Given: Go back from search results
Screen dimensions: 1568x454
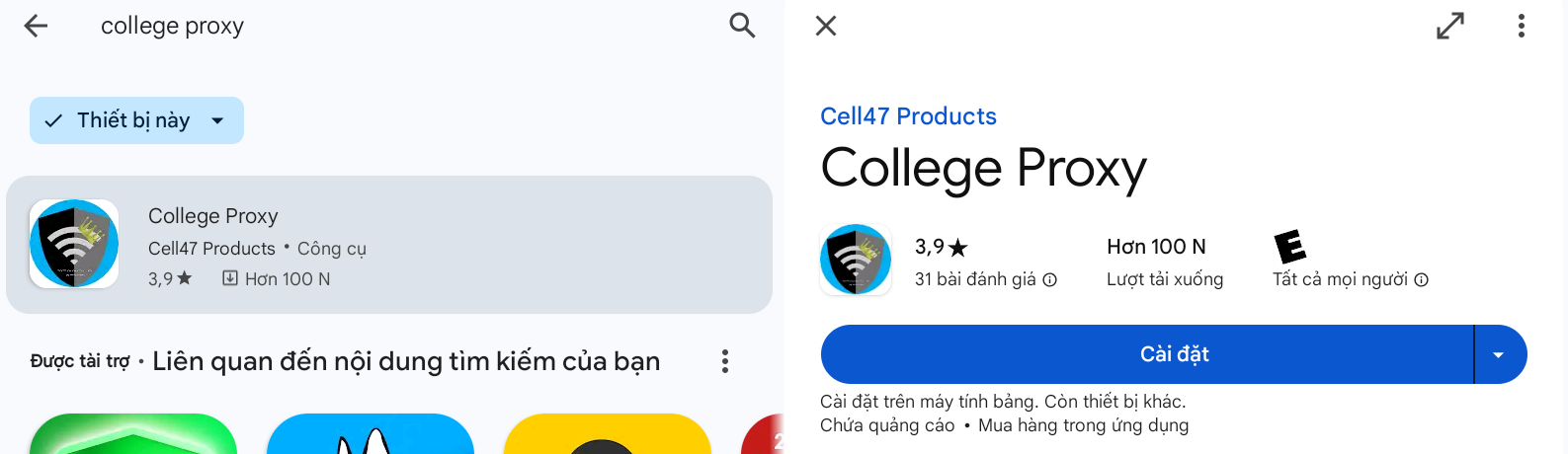Looking at the screenshot, I should (x=36, y=26).
